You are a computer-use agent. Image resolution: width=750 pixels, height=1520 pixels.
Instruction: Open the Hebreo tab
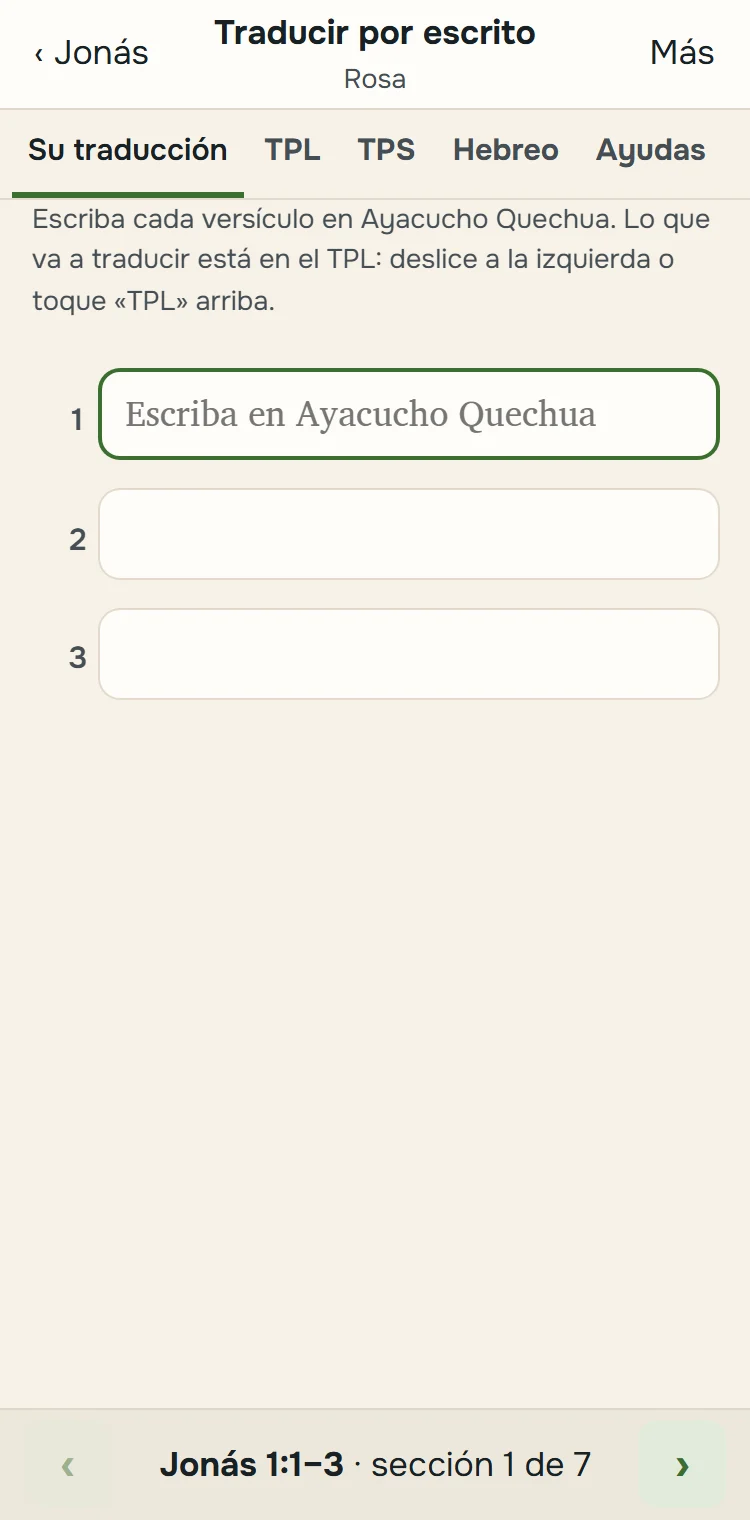pyautogui.click(x=506, y=151)
